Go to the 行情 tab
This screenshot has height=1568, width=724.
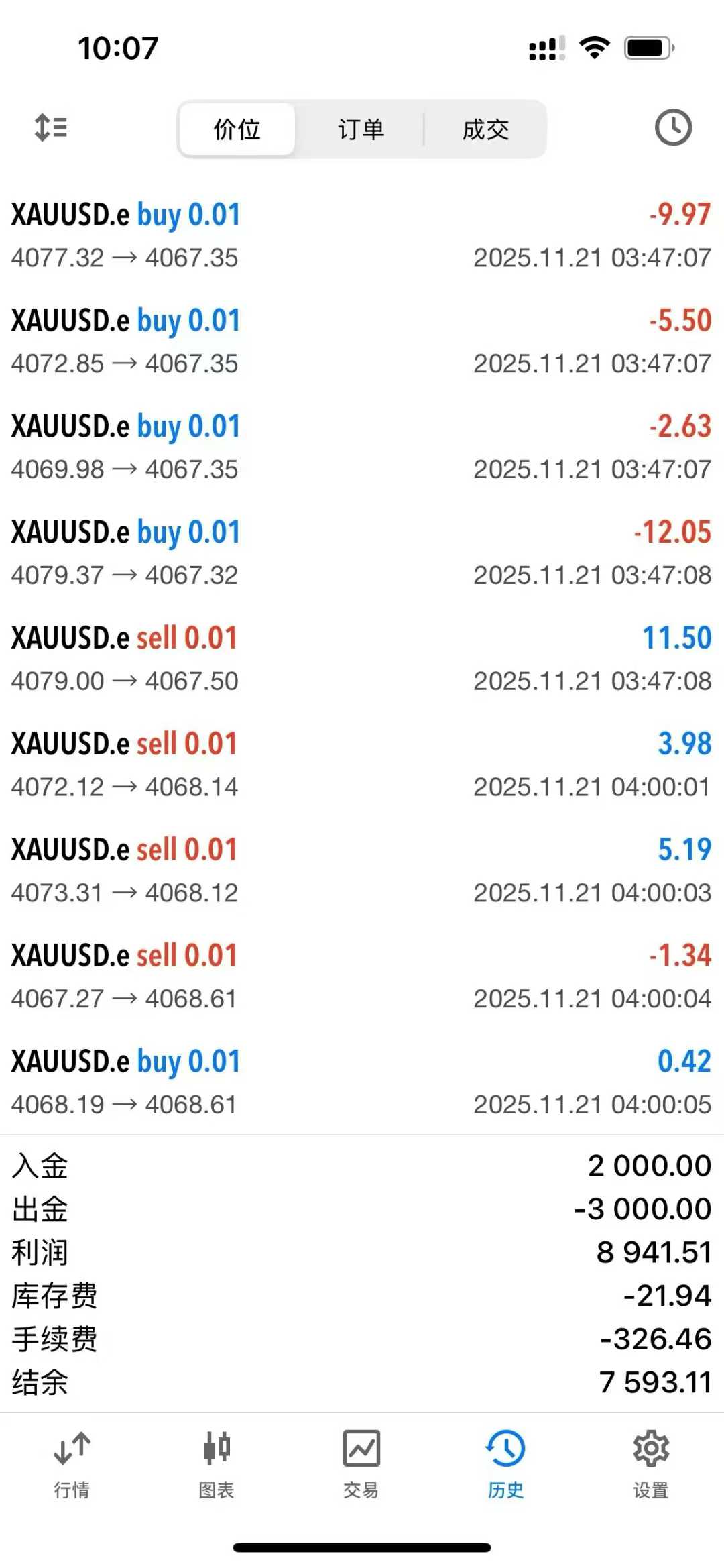72,1463
